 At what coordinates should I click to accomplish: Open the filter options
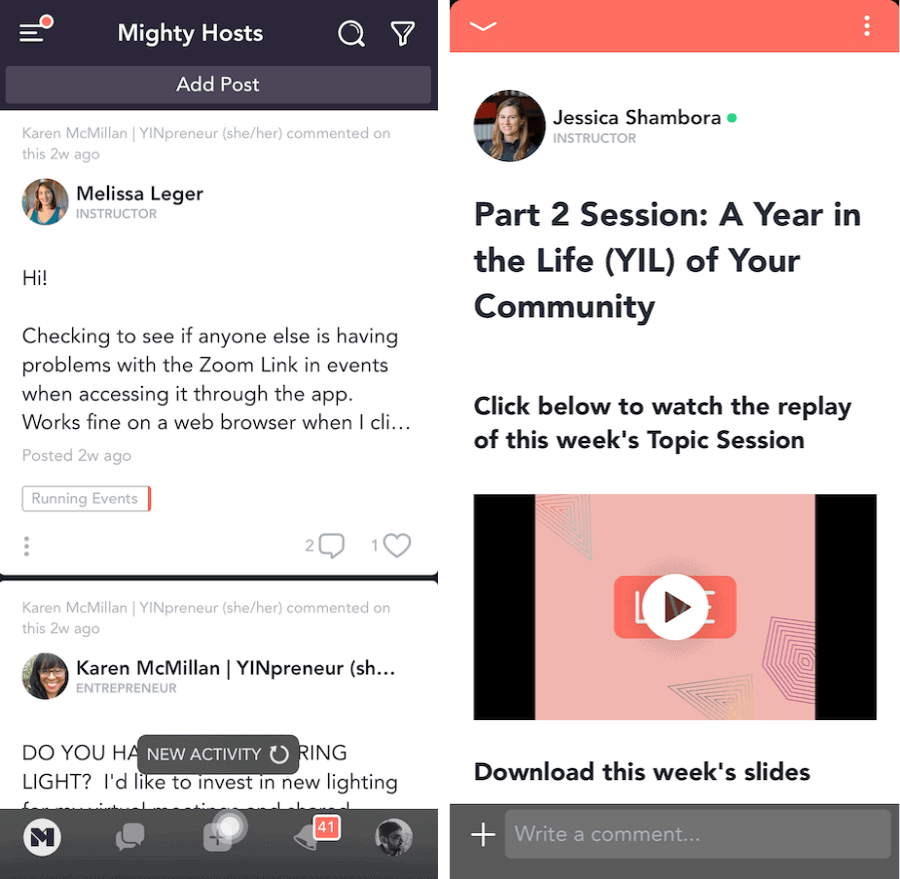pos(403,34)
